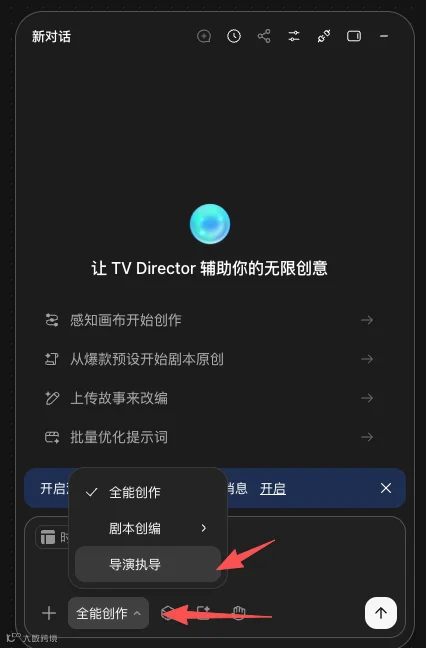Send the message with arrow button
426x648 pixels.
point(381,613)
